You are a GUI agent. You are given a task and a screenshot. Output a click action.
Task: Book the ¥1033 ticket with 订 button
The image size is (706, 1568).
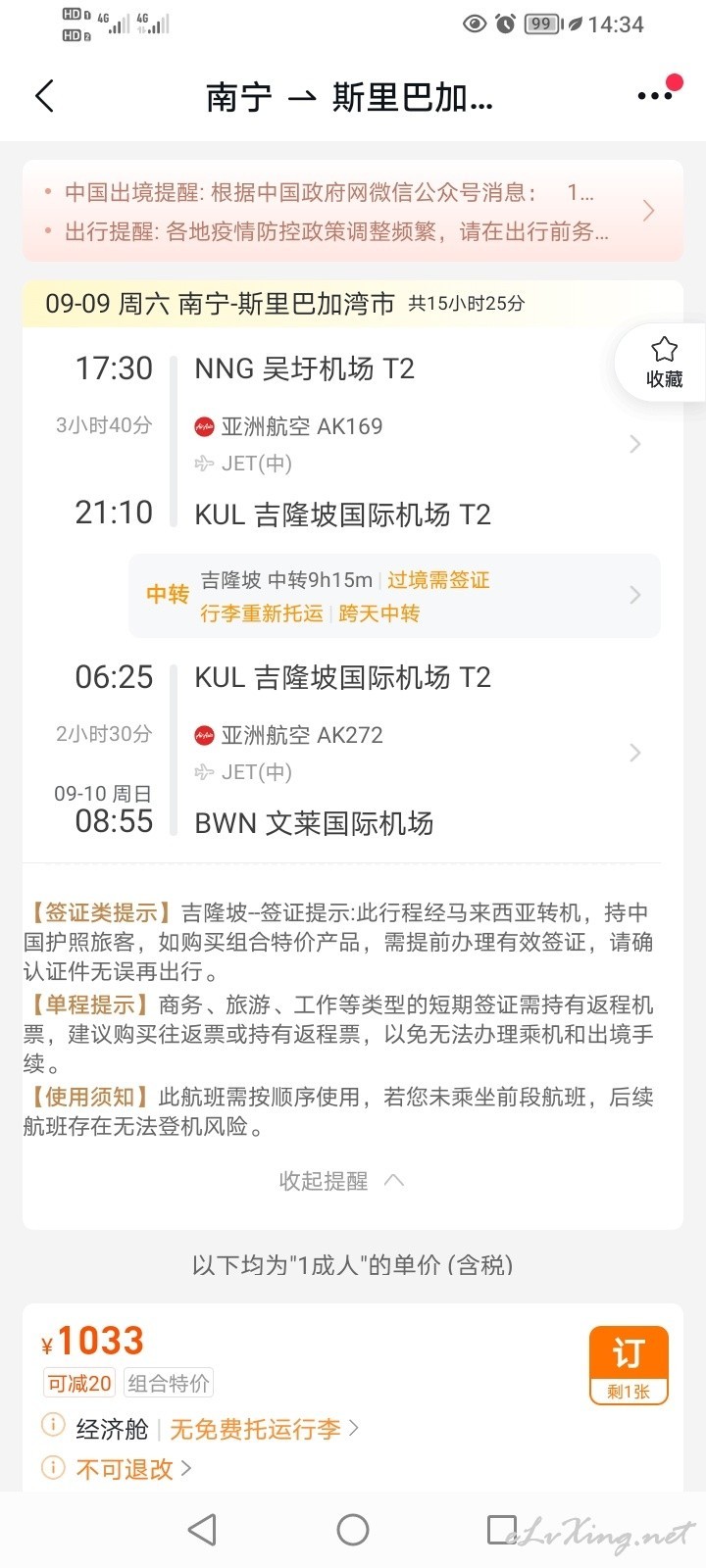(629, 1365)
